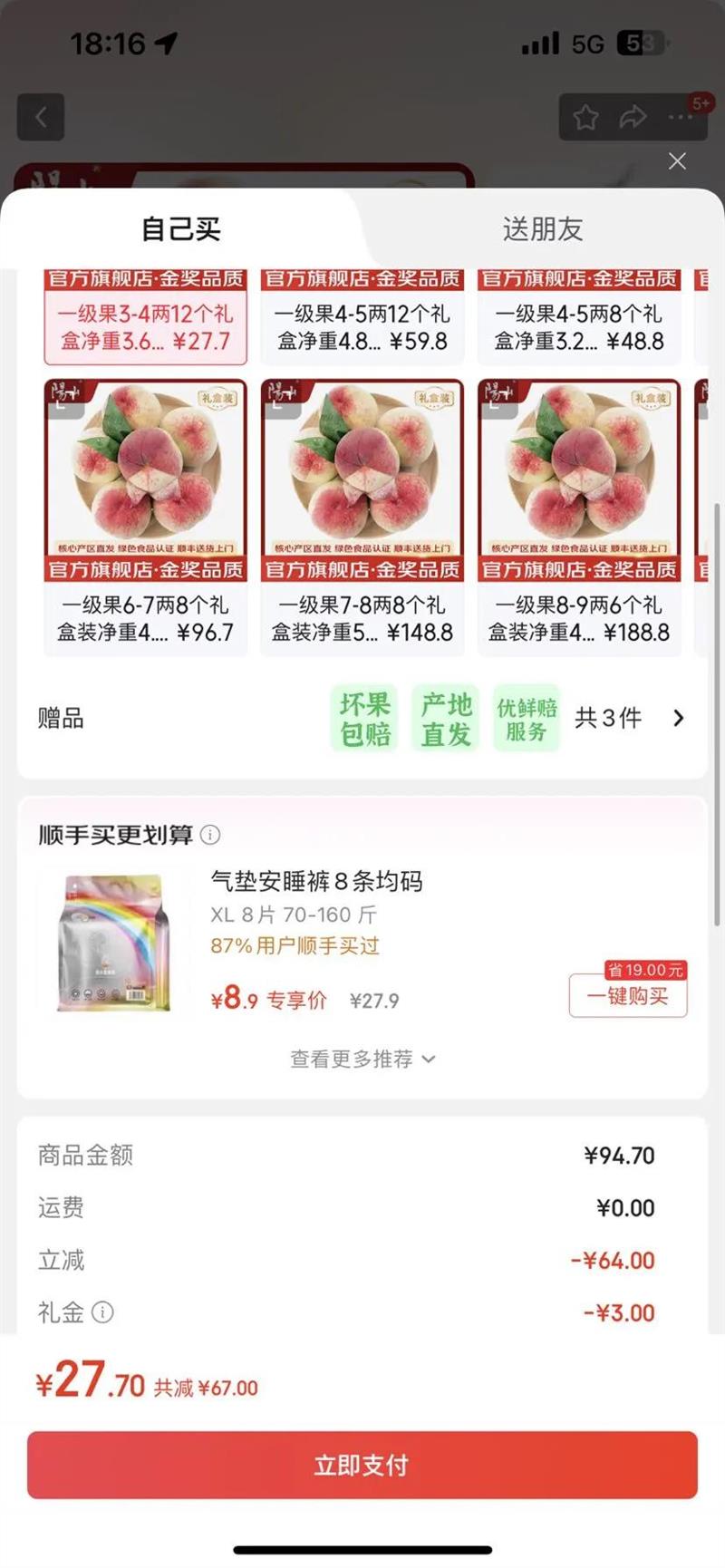Tap 一键购买 for the add-on item
Image resolution: width=725 pixels, height=1568 pixels.
[627, 996]
